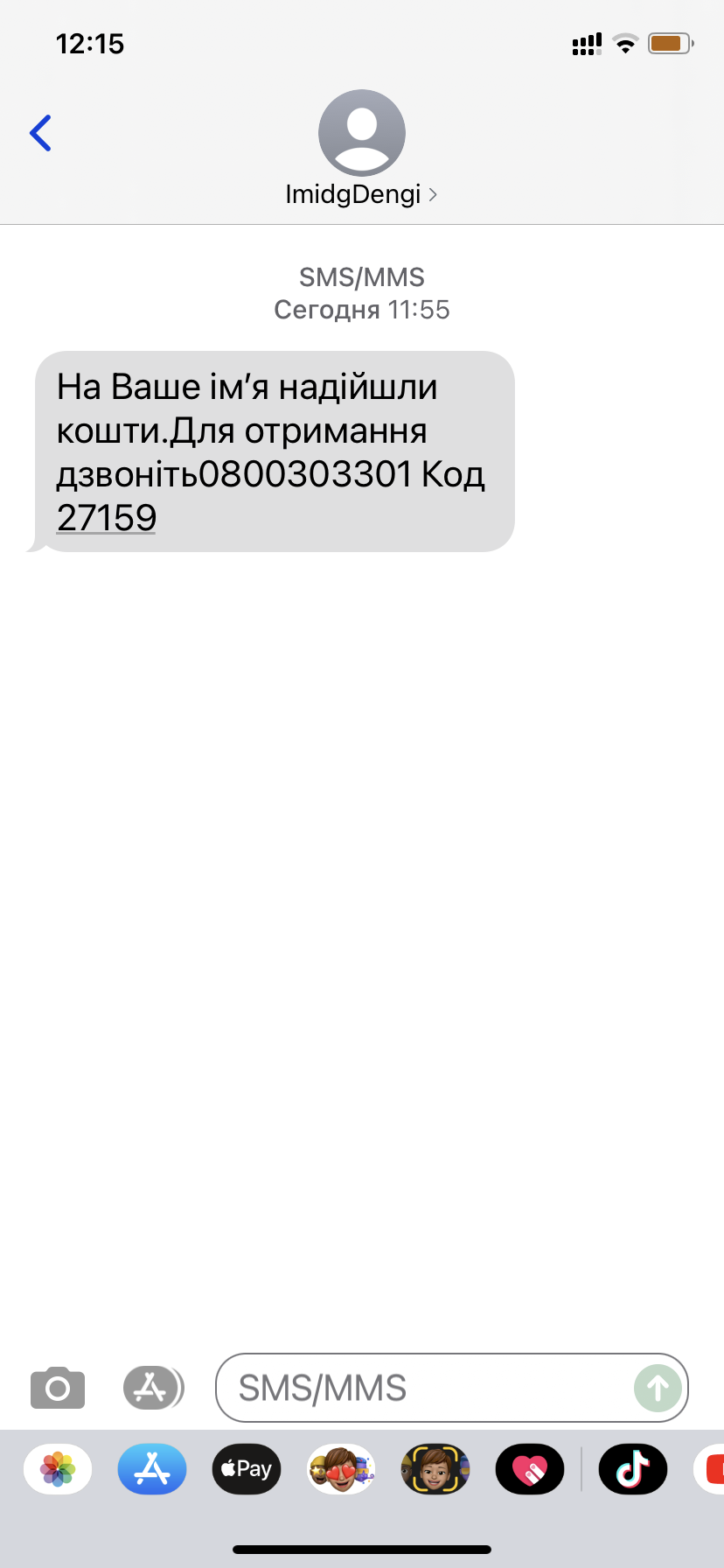724x1568 pixels.
Task: Open Apple Pay in the app strip
Action: tap(247, 1469)
